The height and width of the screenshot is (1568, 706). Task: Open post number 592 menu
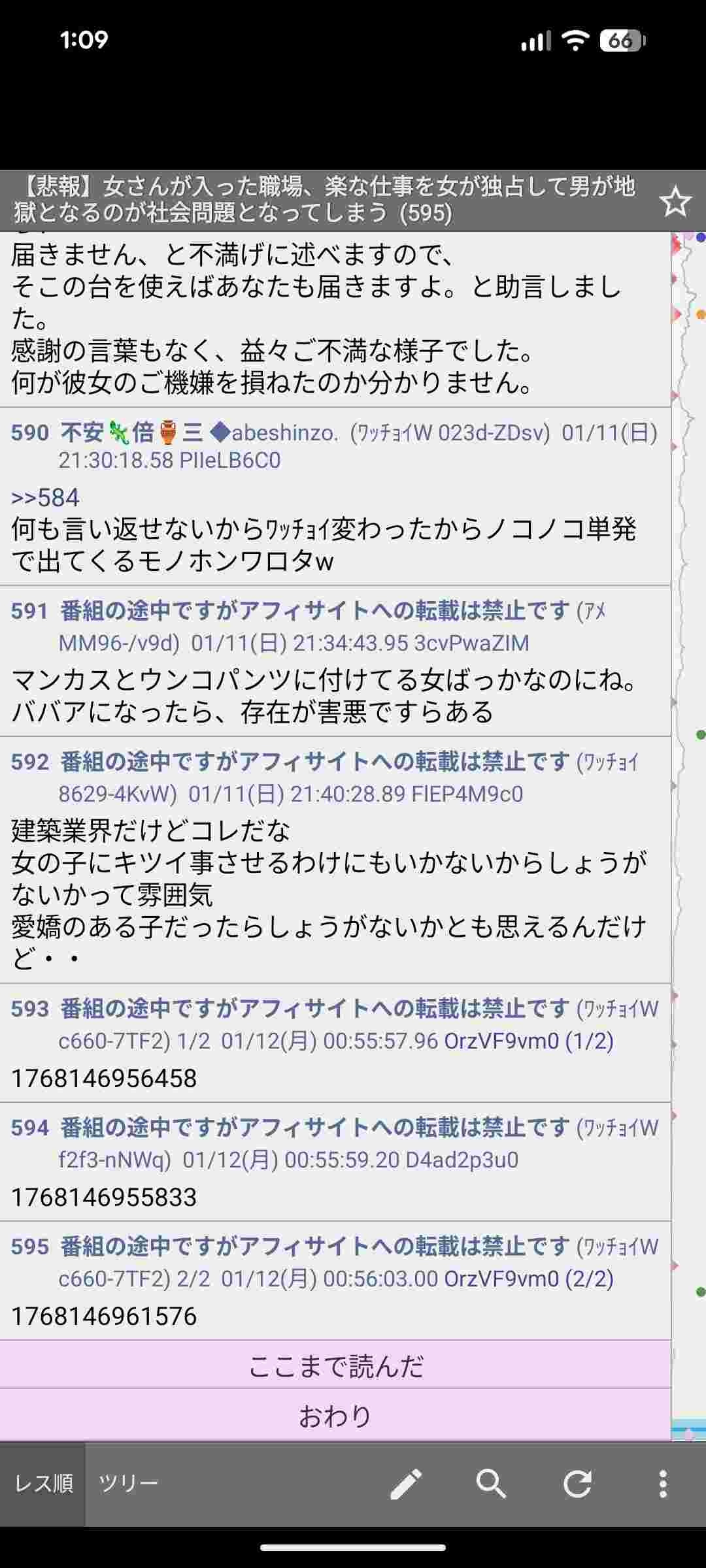29,762
